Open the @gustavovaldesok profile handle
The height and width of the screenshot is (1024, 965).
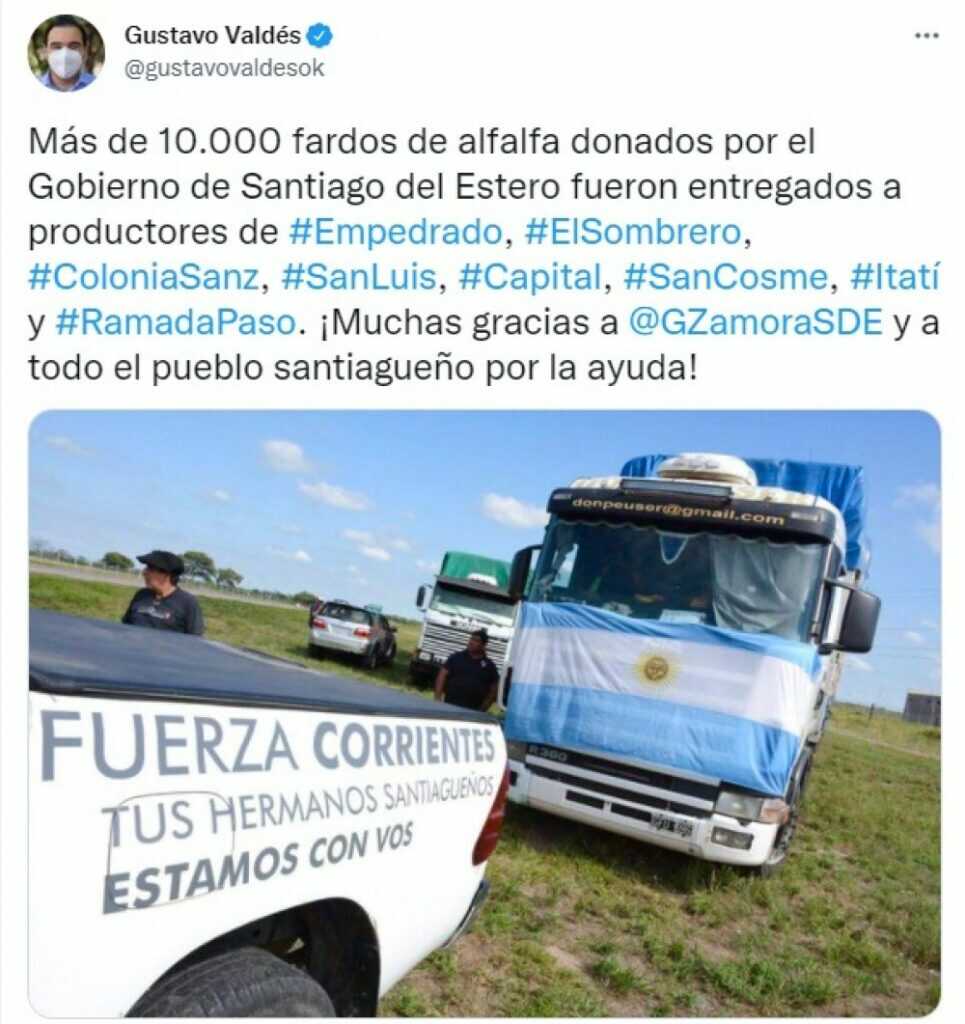(x=224, y=68)
